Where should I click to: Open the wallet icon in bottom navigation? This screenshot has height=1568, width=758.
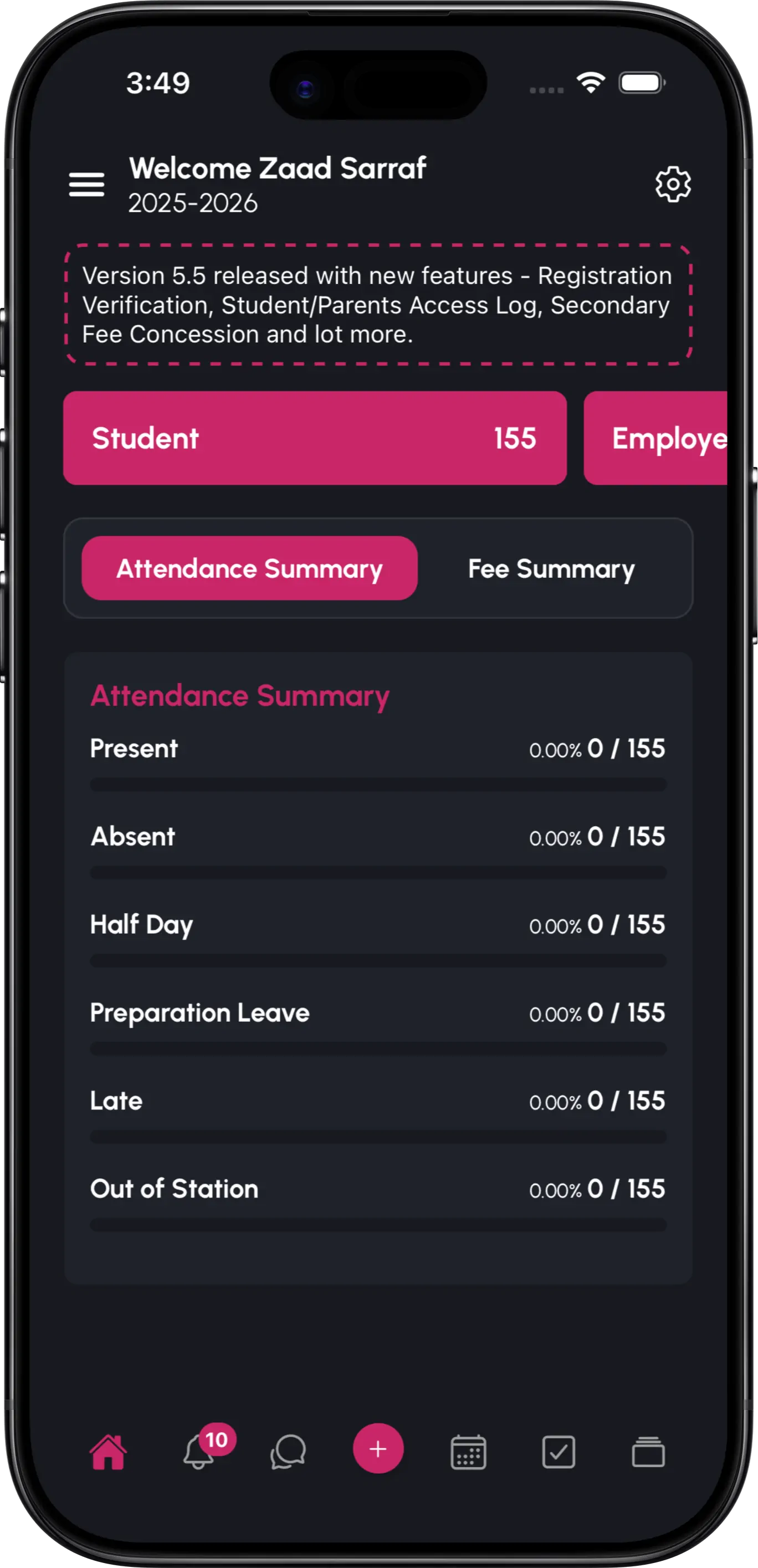pyautogui.click(x=648, y=1449)
